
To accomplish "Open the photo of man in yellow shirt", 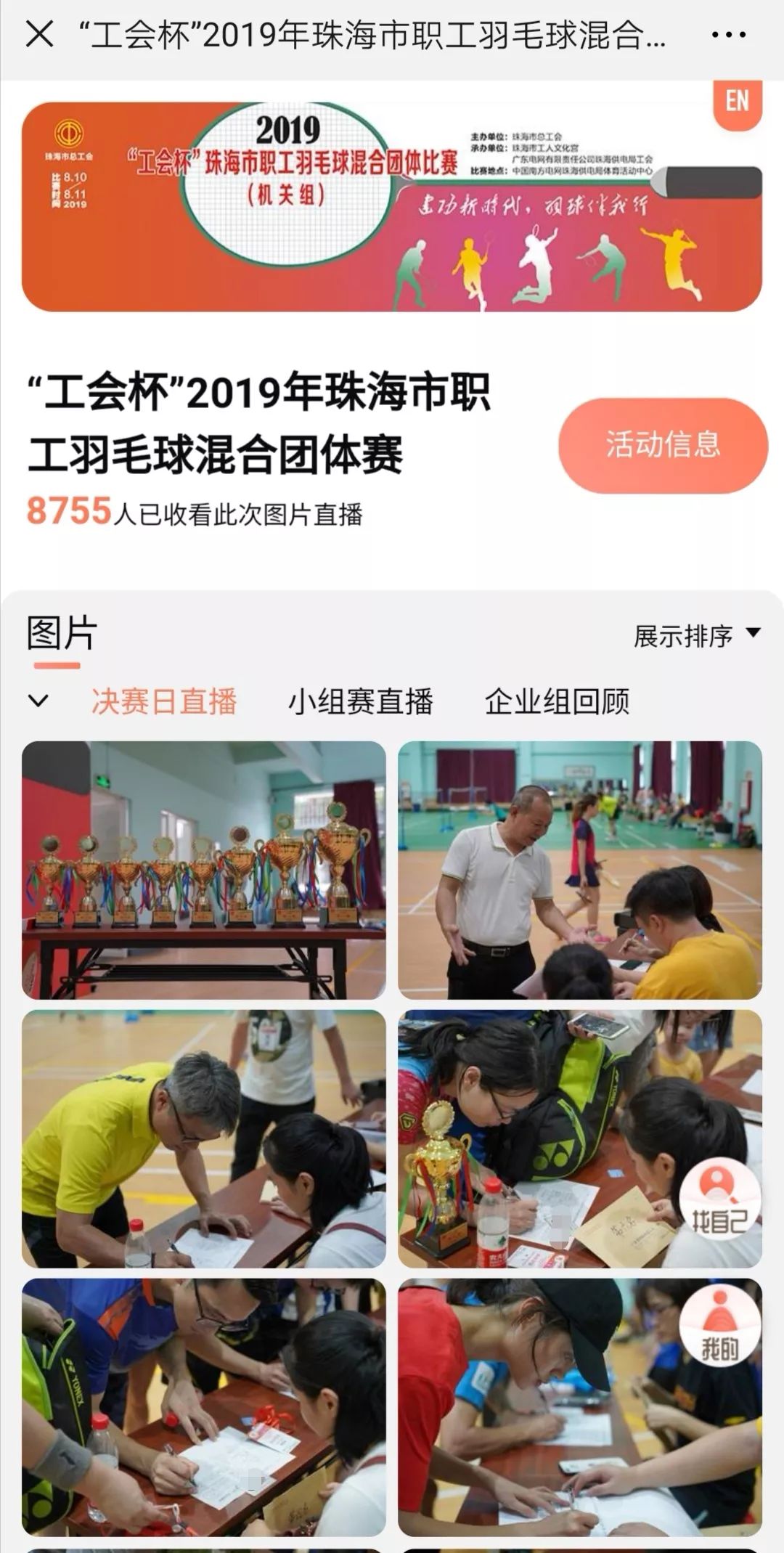I will click(x=204, y=1138).
